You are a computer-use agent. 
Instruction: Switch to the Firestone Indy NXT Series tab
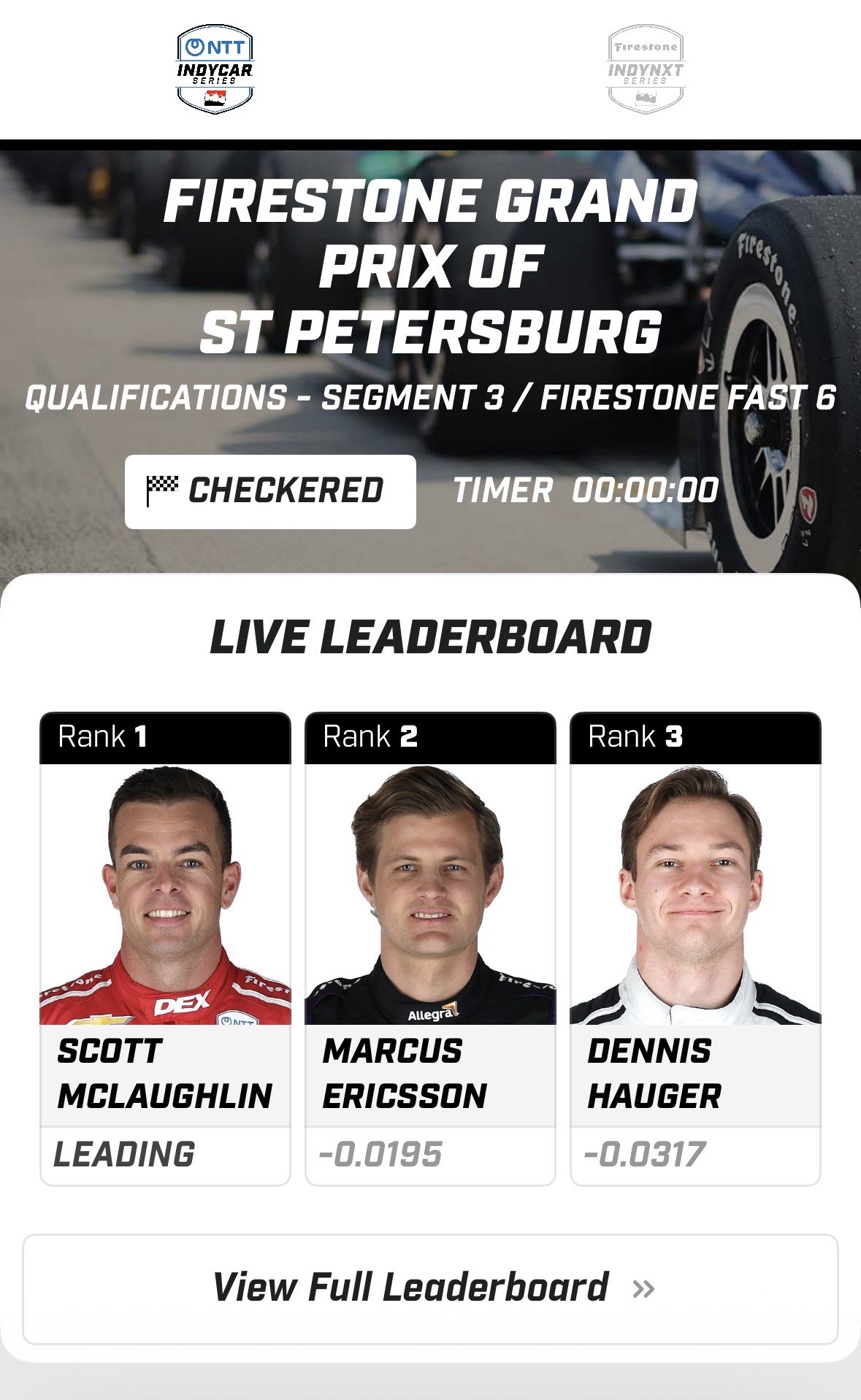pos(646,69)
